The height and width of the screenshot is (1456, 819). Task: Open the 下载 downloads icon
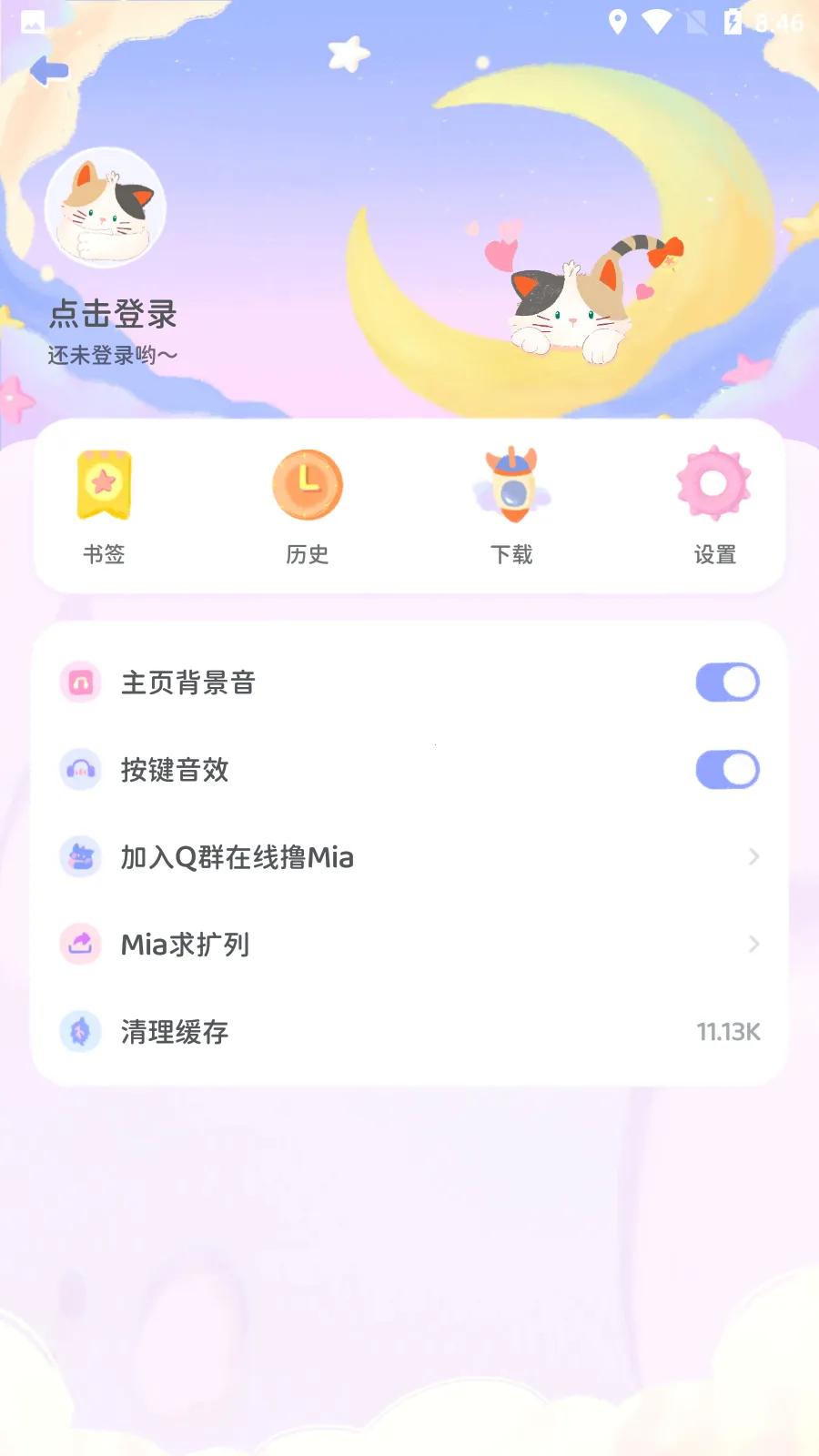coord(511,485)
